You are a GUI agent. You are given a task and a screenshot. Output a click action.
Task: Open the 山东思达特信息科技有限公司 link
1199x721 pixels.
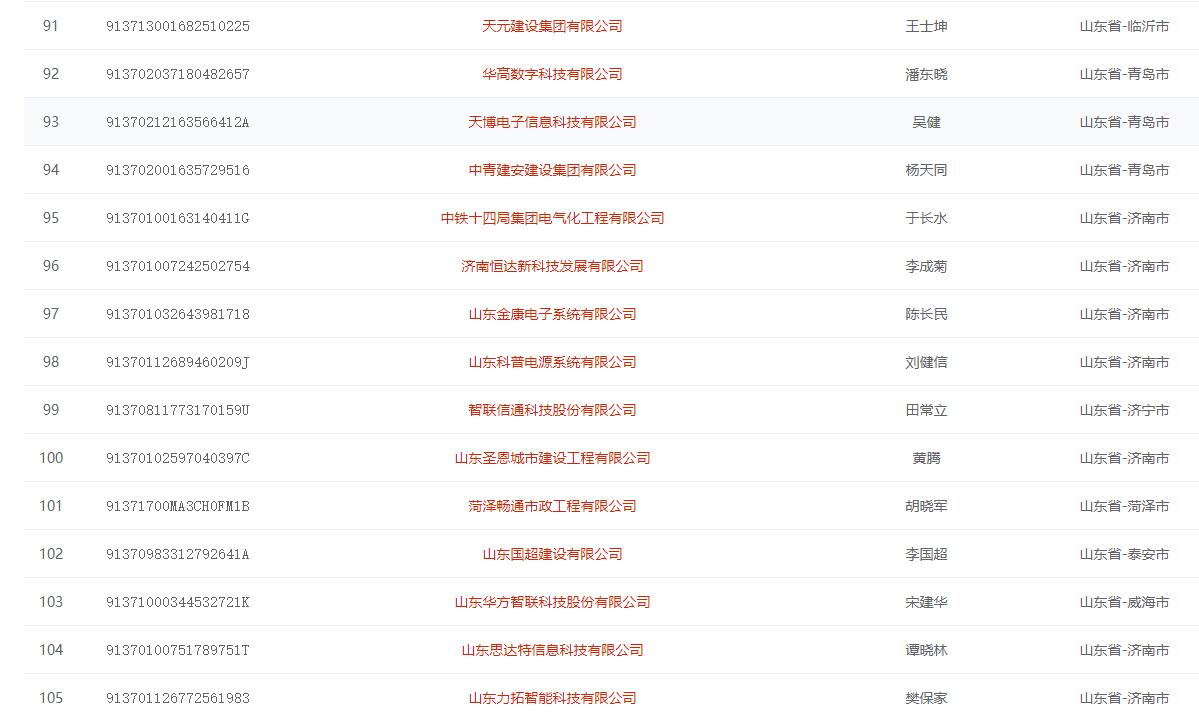coord(552,650)
